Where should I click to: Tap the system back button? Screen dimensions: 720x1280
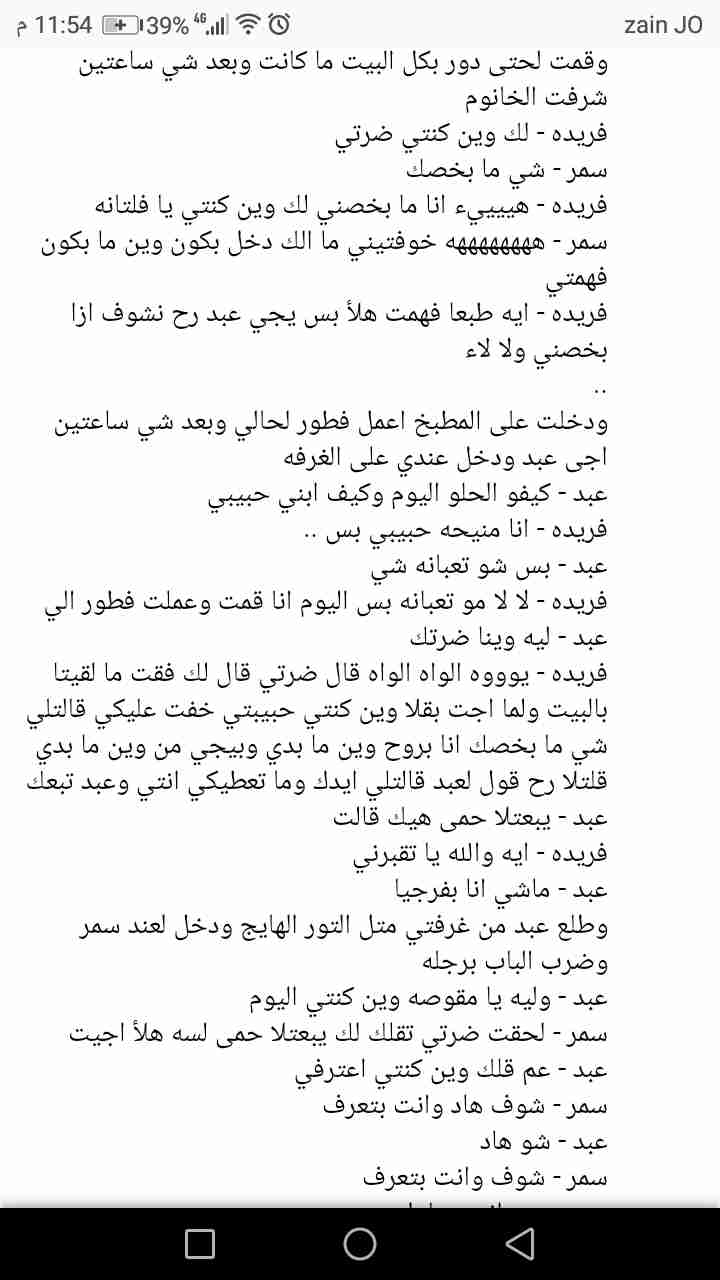click(519, 1243)
